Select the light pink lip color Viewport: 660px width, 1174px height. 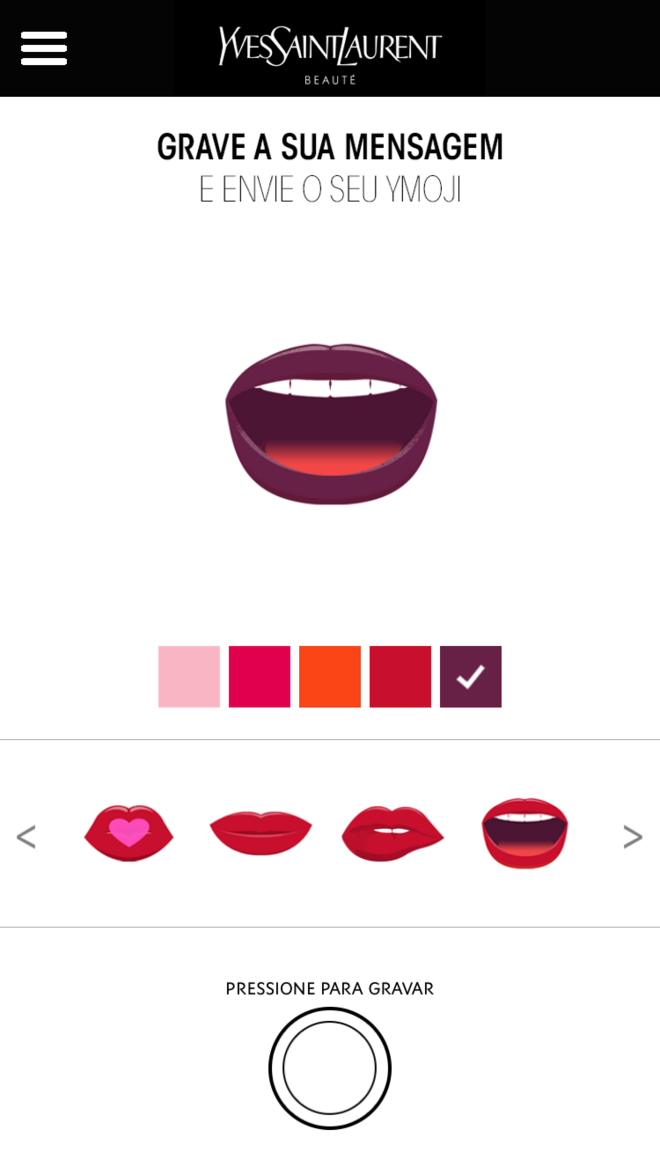point(189,677)
